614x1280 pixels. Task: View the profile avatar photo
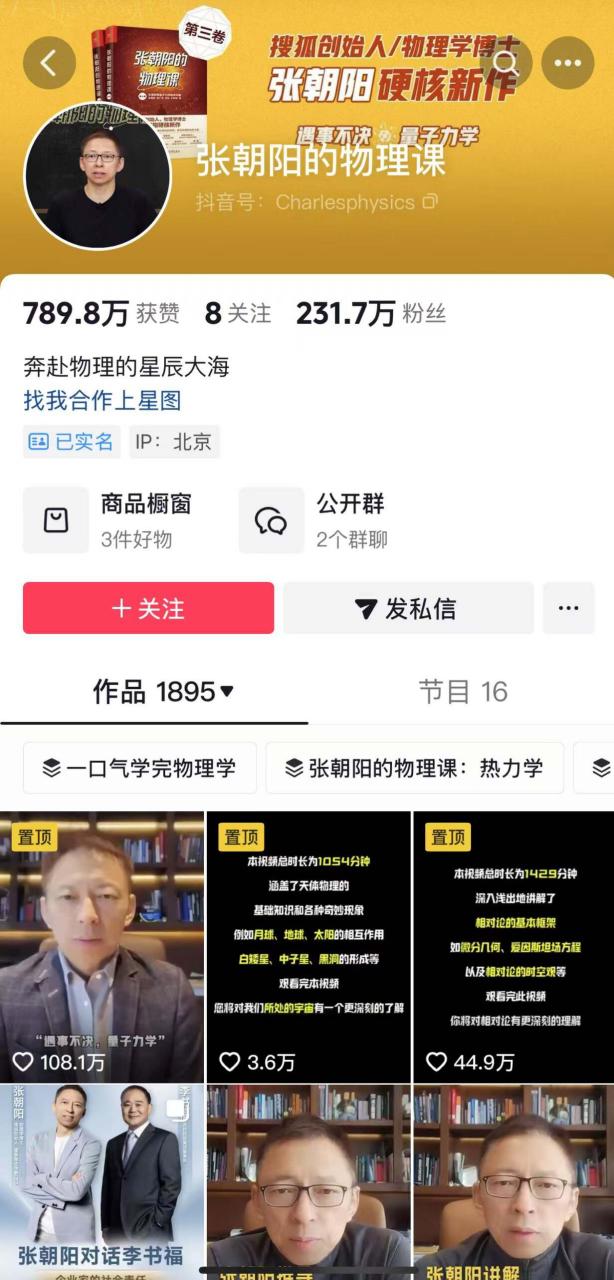97,176
